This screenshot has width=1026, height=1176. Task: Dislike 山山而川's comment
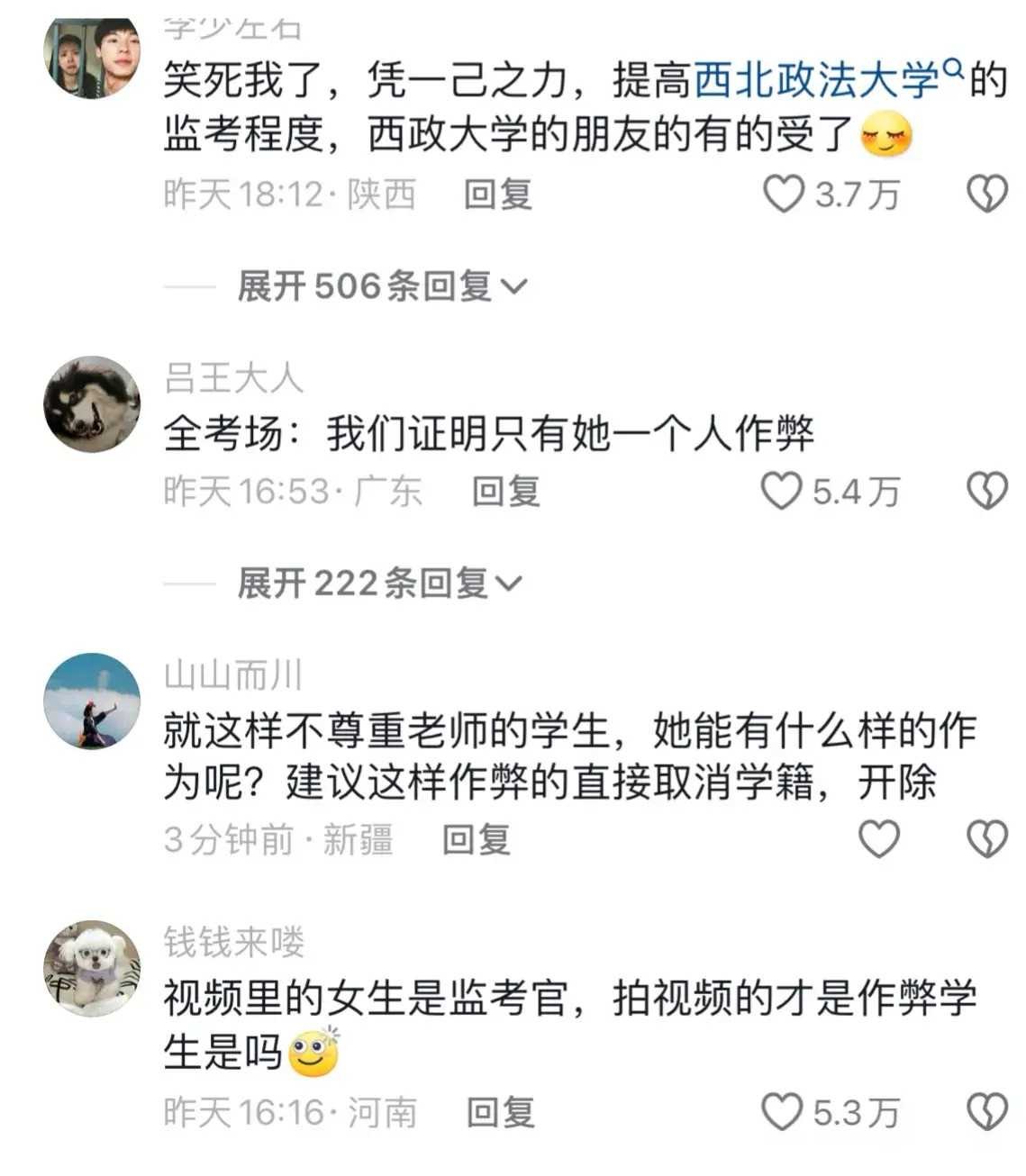pyautogui.click(x=986, y=840)
